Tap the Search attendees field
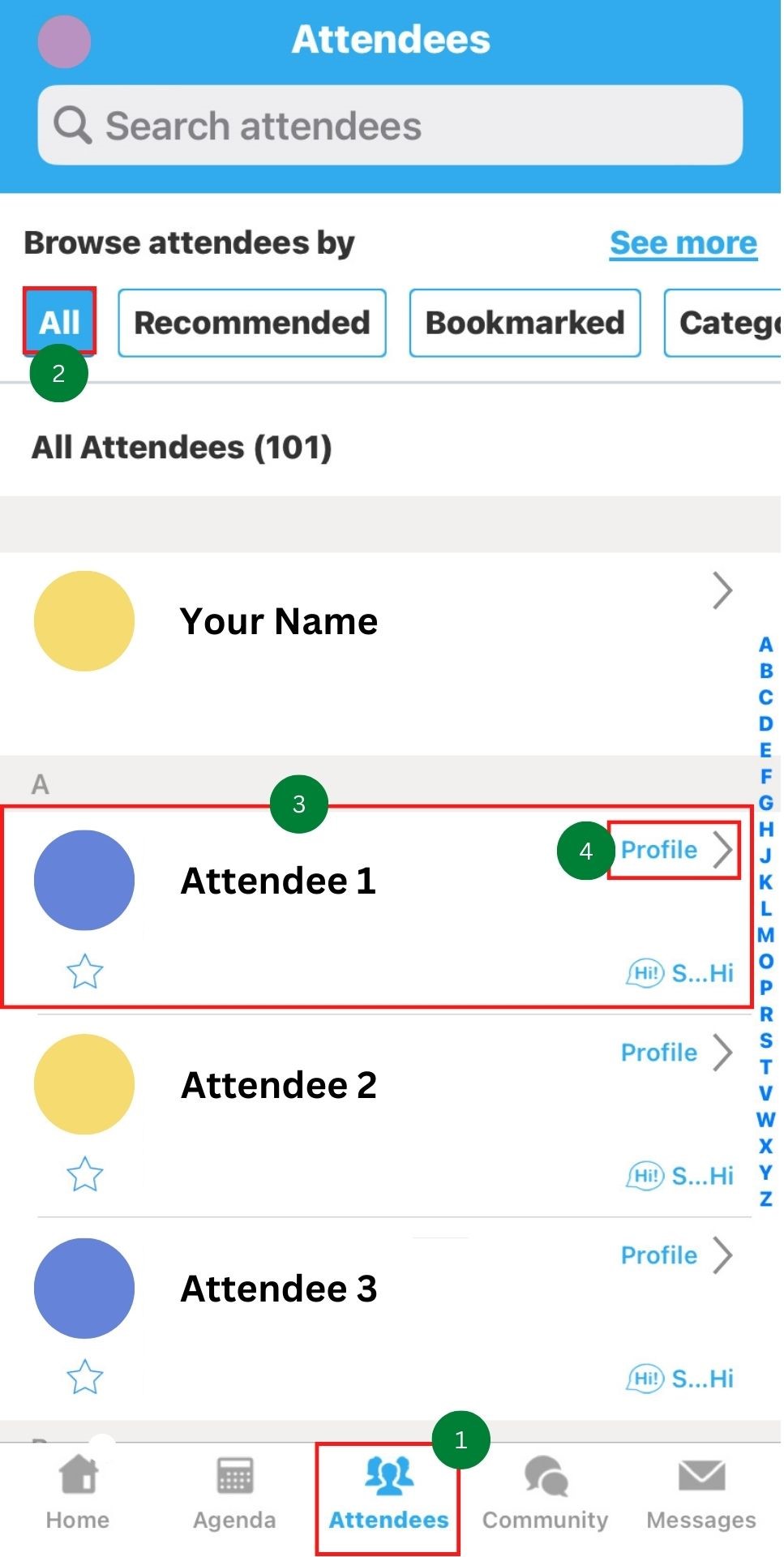 (389, 126)
